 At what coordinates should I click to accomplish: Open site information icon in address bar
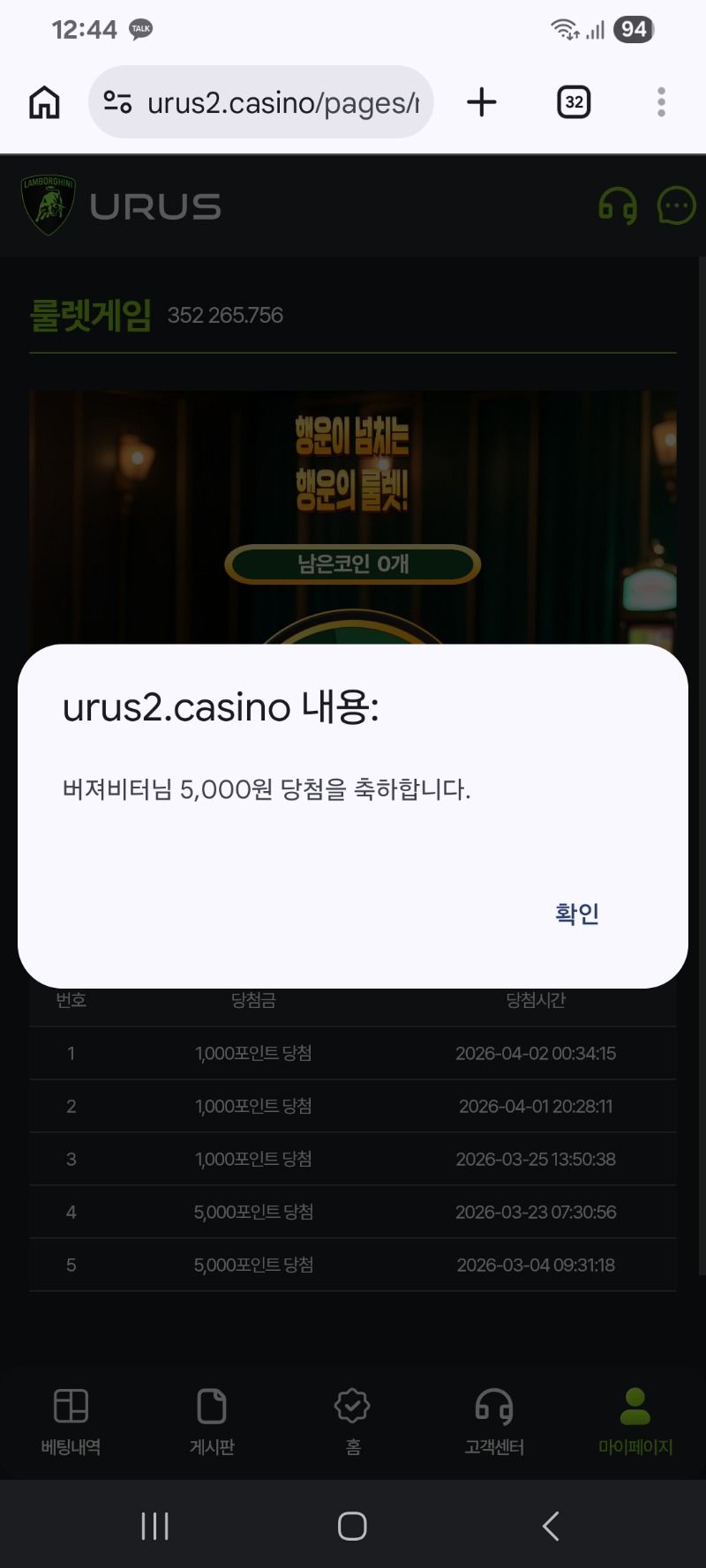[117, 102]
